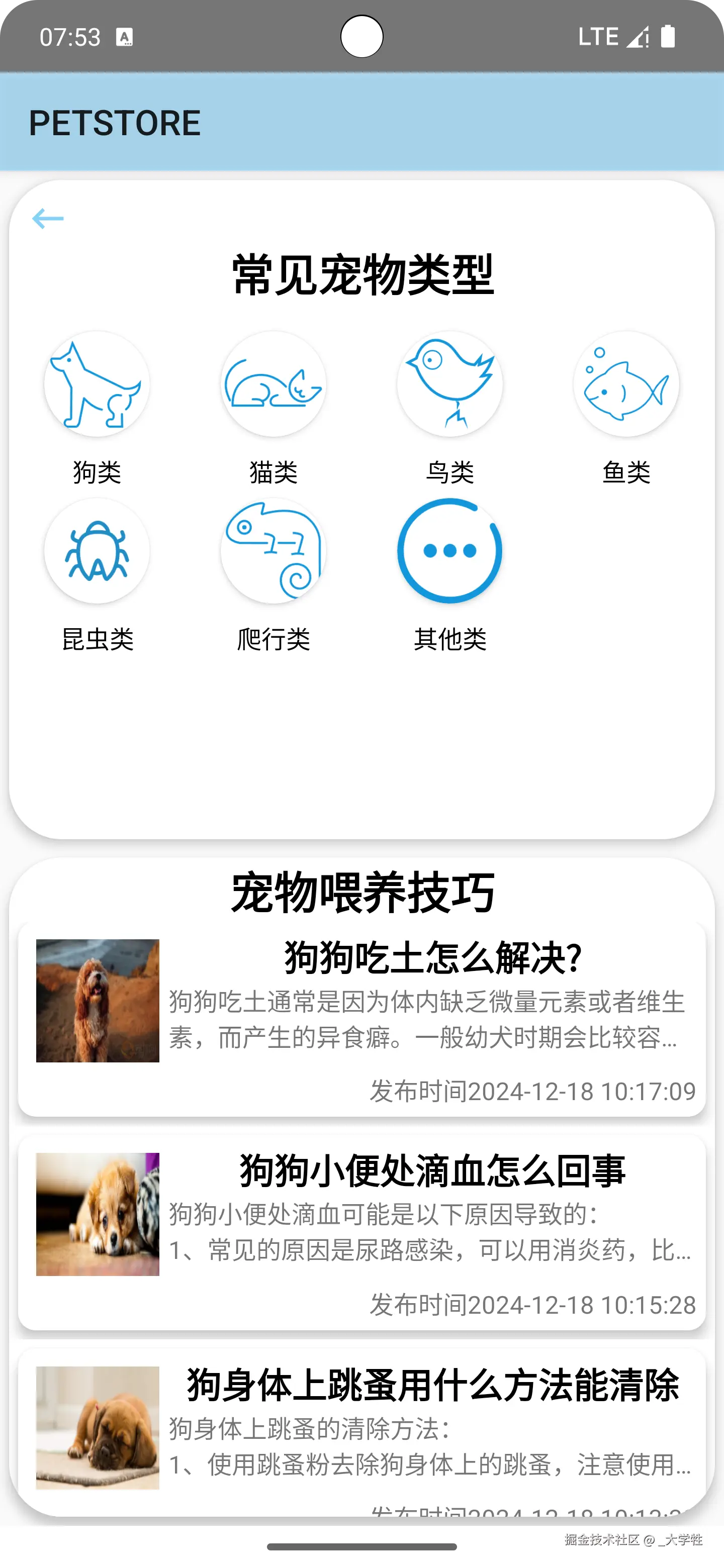Screen dimensions: 724x1568
Task: Tap the back arrow icon
Action: 47,219
